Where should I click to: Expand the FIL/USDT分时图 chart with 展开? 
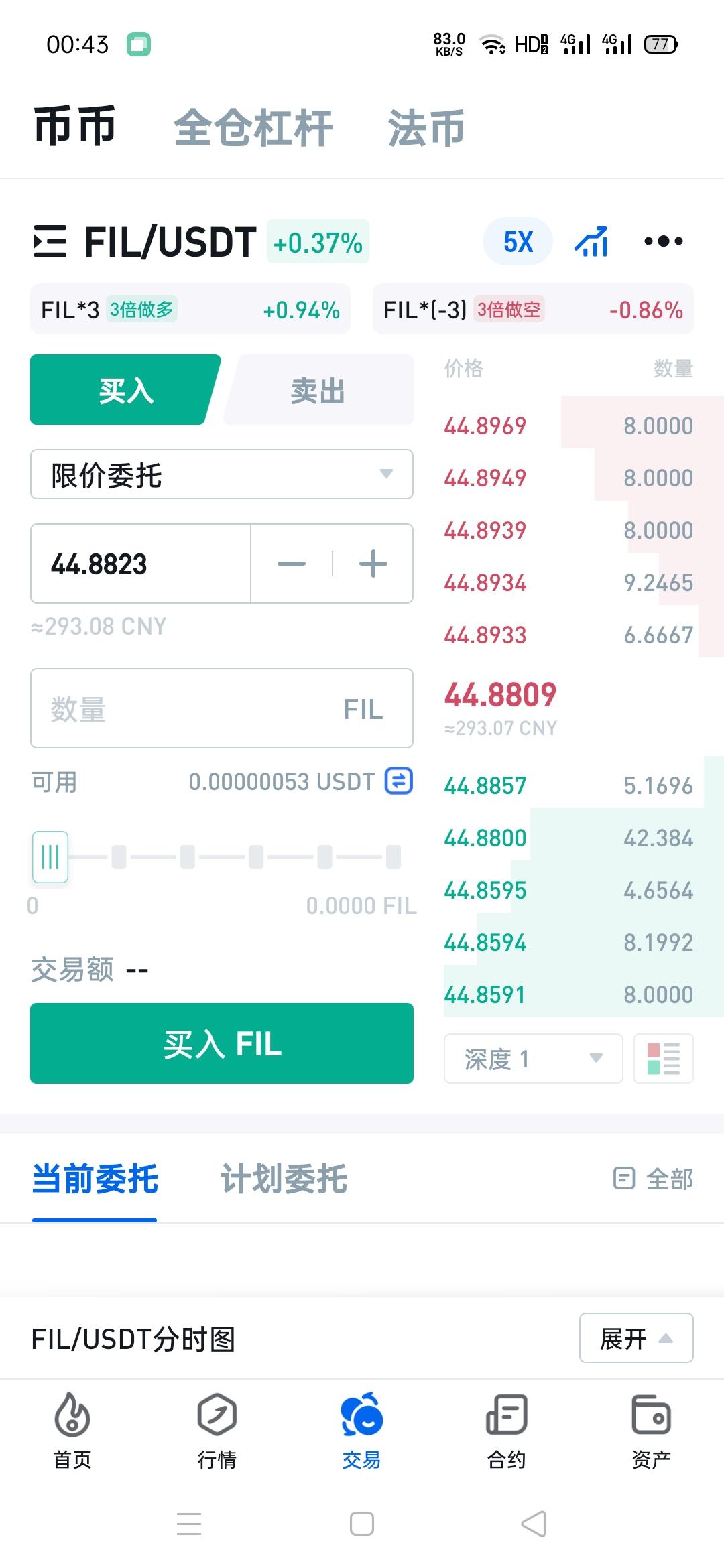(636, 1338)
